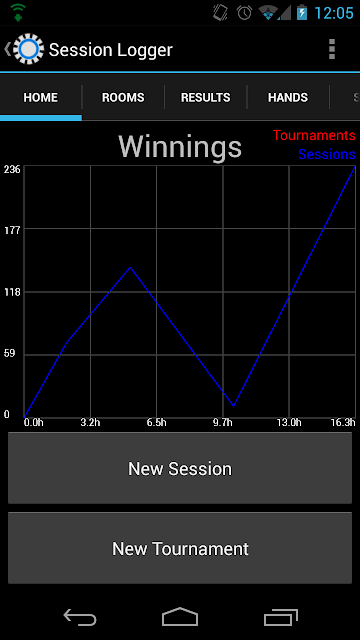The width and height of the screenshot is (360, 640).
Task: Tap the Session Logger up/back icon
Action: click(x=24, y=49)
